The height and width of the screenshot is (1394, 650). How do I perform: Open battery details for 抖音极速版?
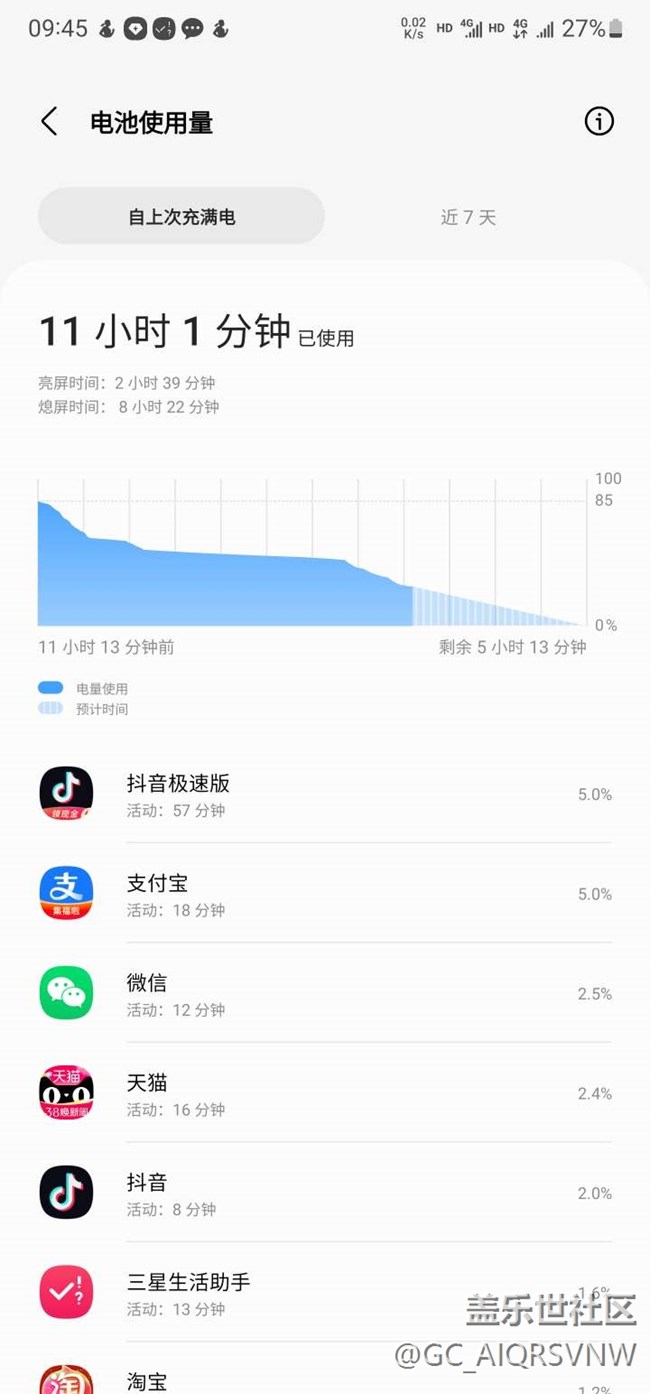click(325, 794)
